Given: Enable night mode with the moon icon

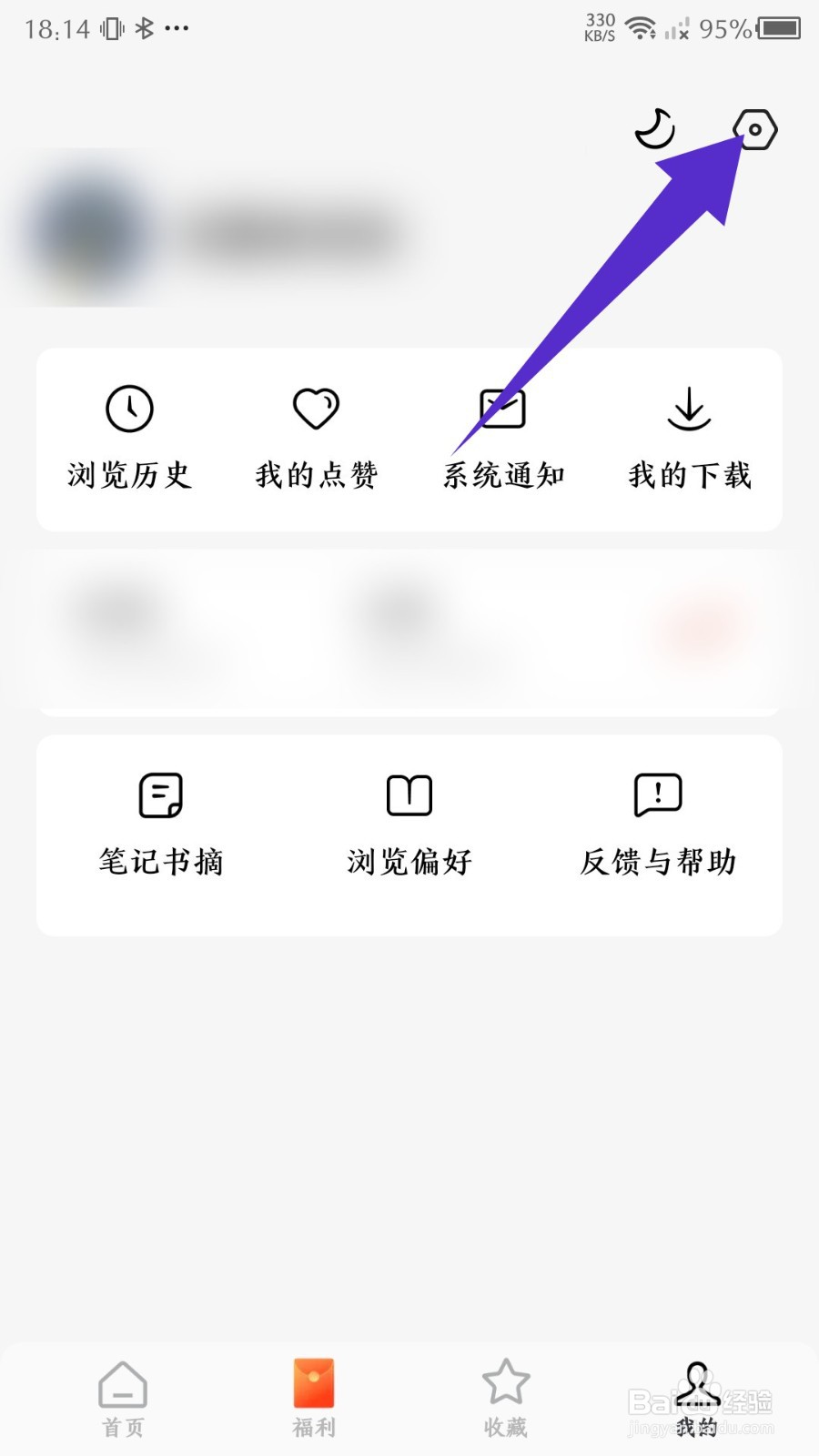Looking at the screenshot, I should pos(653,129).
